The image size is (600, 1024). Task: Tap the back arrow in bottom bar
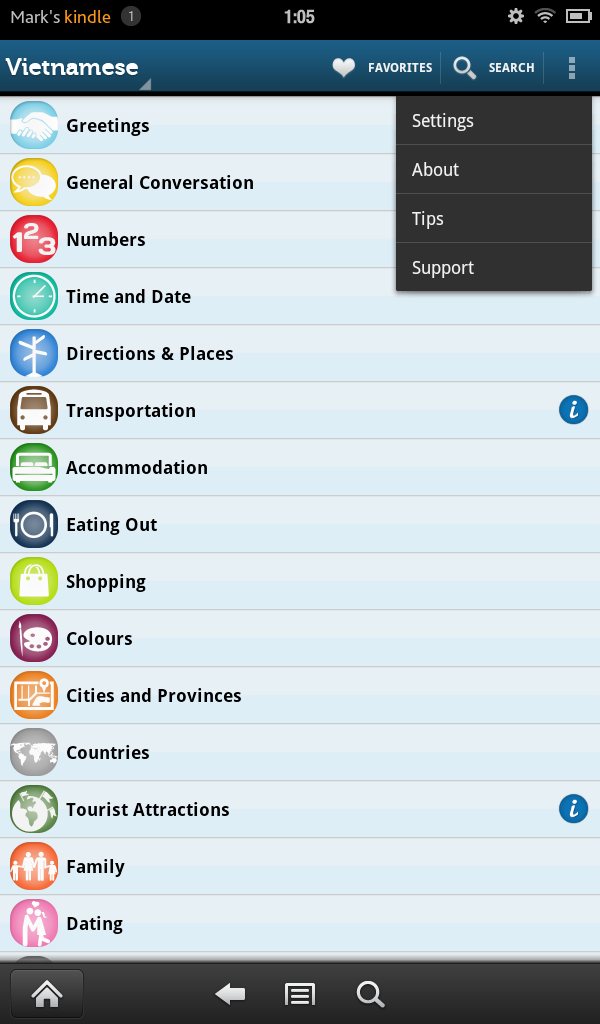230,994
